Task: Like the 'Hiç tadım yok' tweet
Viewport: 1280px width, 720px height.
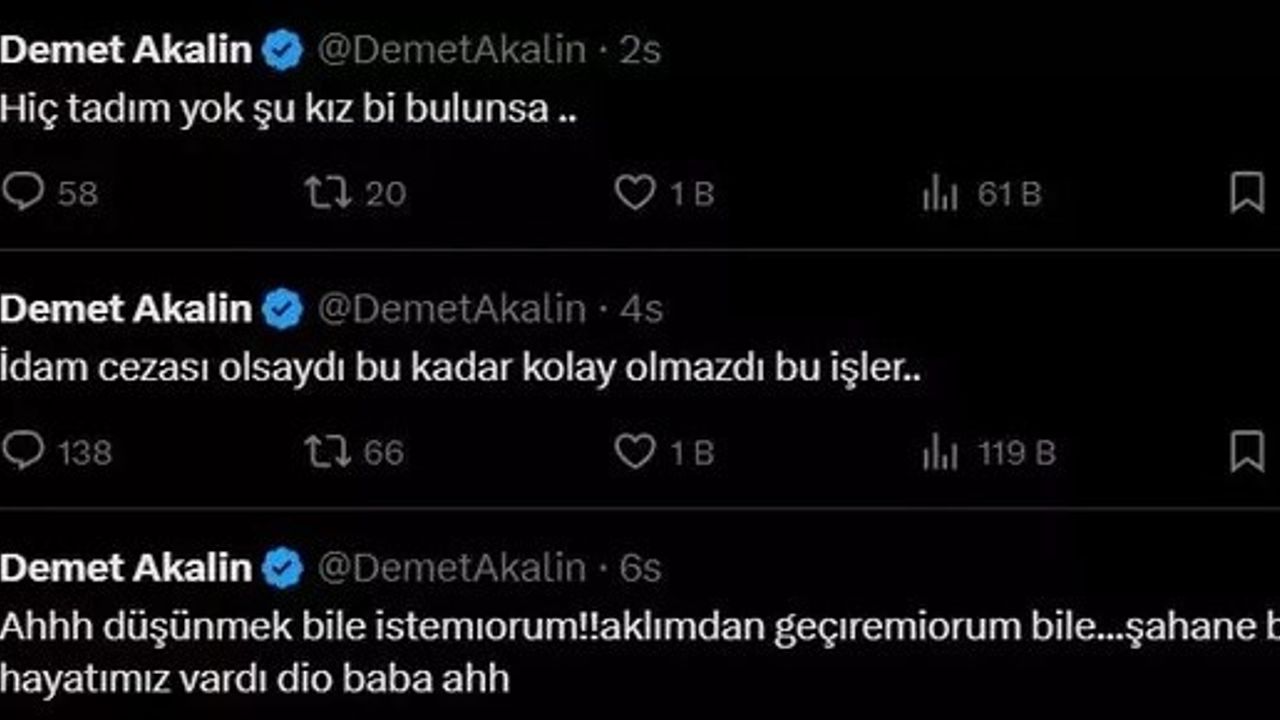Action: tap(635, 192)
